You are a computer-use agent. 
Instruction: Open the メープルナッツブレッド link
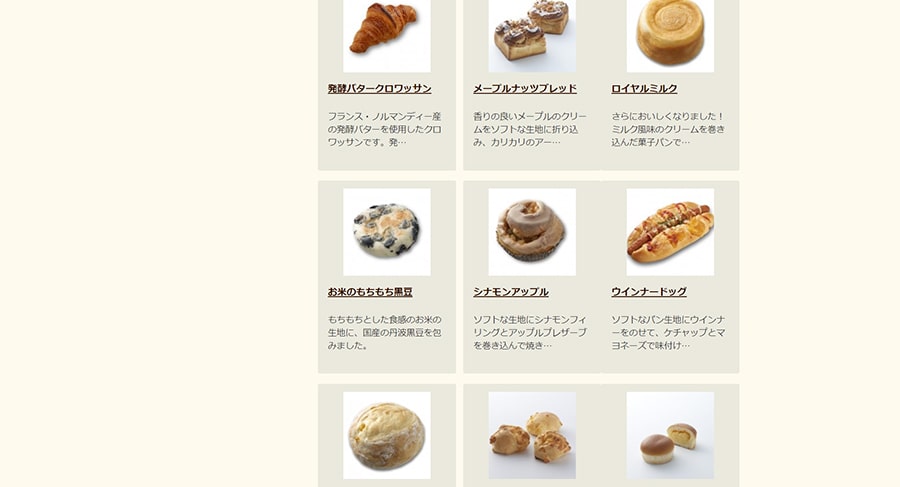pyautogui.click(x=524, y=89)
